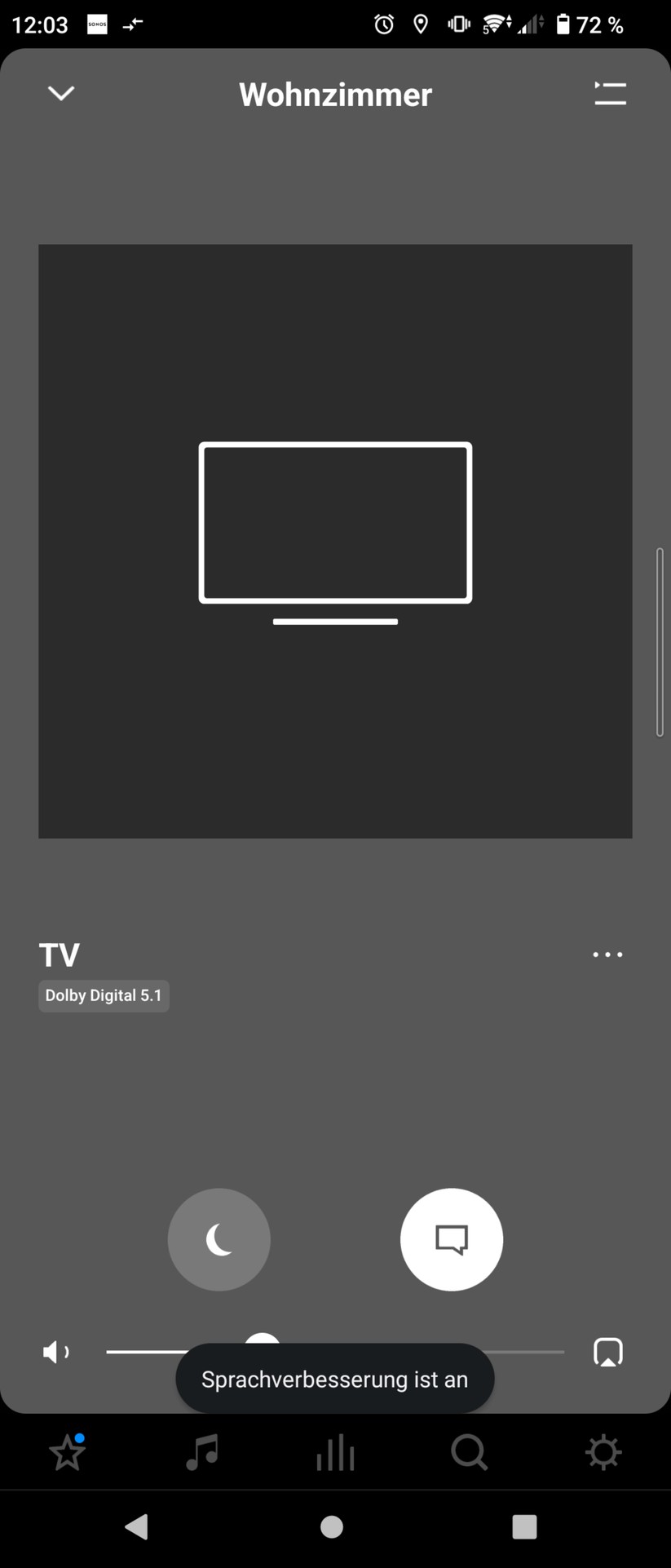Open the Wohnzimmer room queue

[x=610, y=93]
